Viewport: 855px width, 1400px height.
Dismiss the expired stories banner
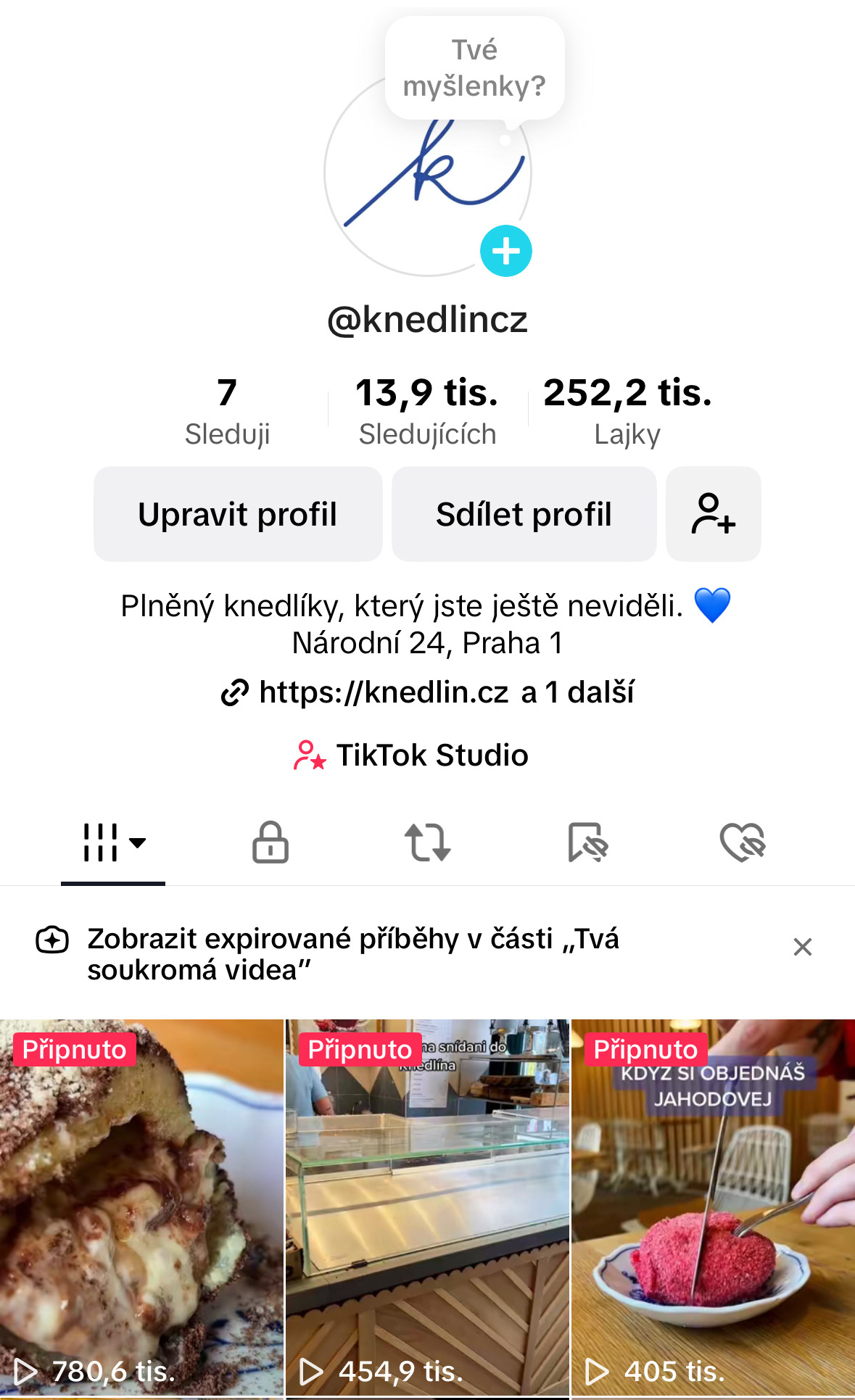(x=802, y=947)
